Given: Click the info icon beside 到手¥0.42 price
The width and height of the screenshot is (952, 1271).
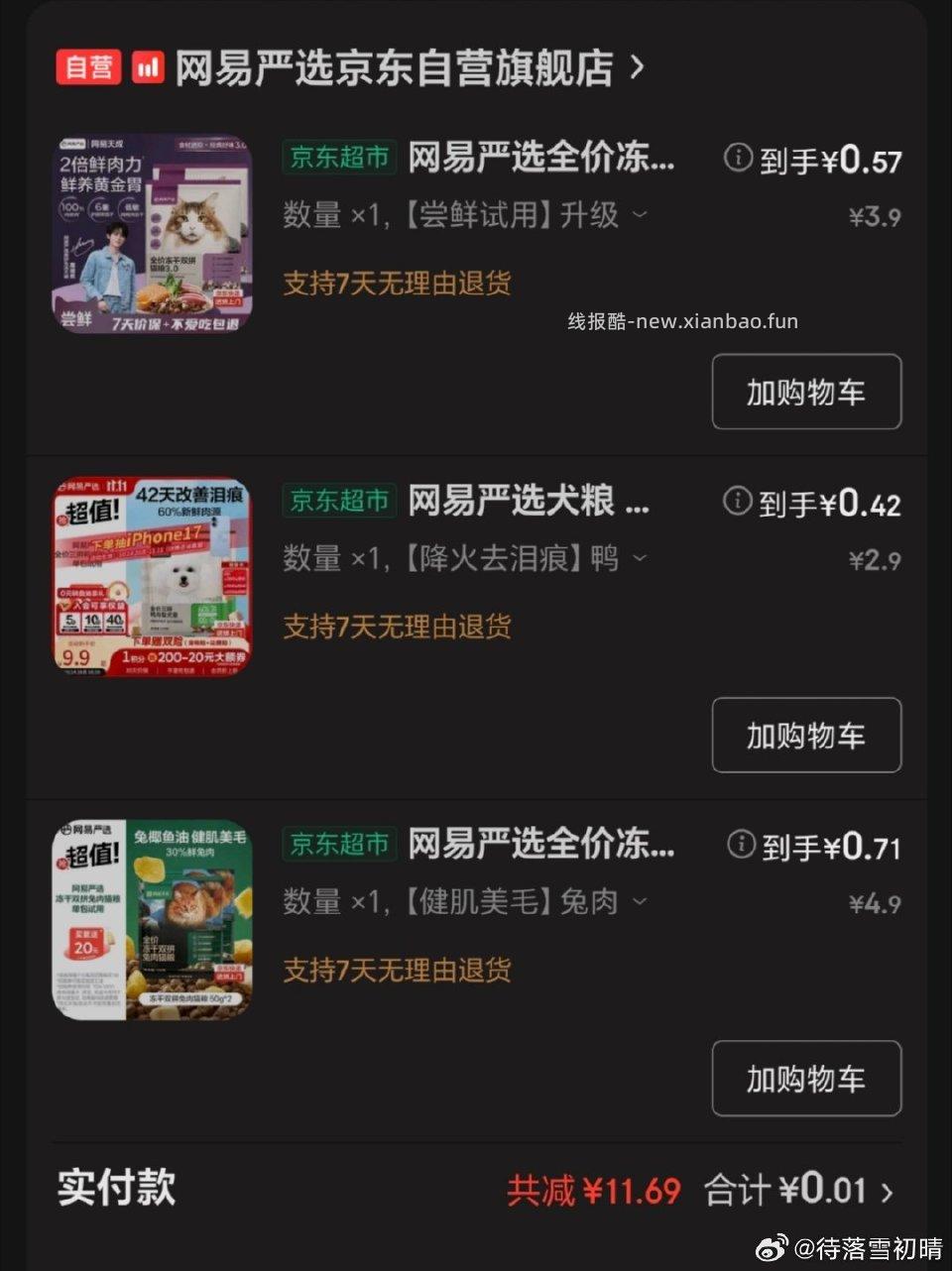Looking at the screenshot, I should (736, 504).
